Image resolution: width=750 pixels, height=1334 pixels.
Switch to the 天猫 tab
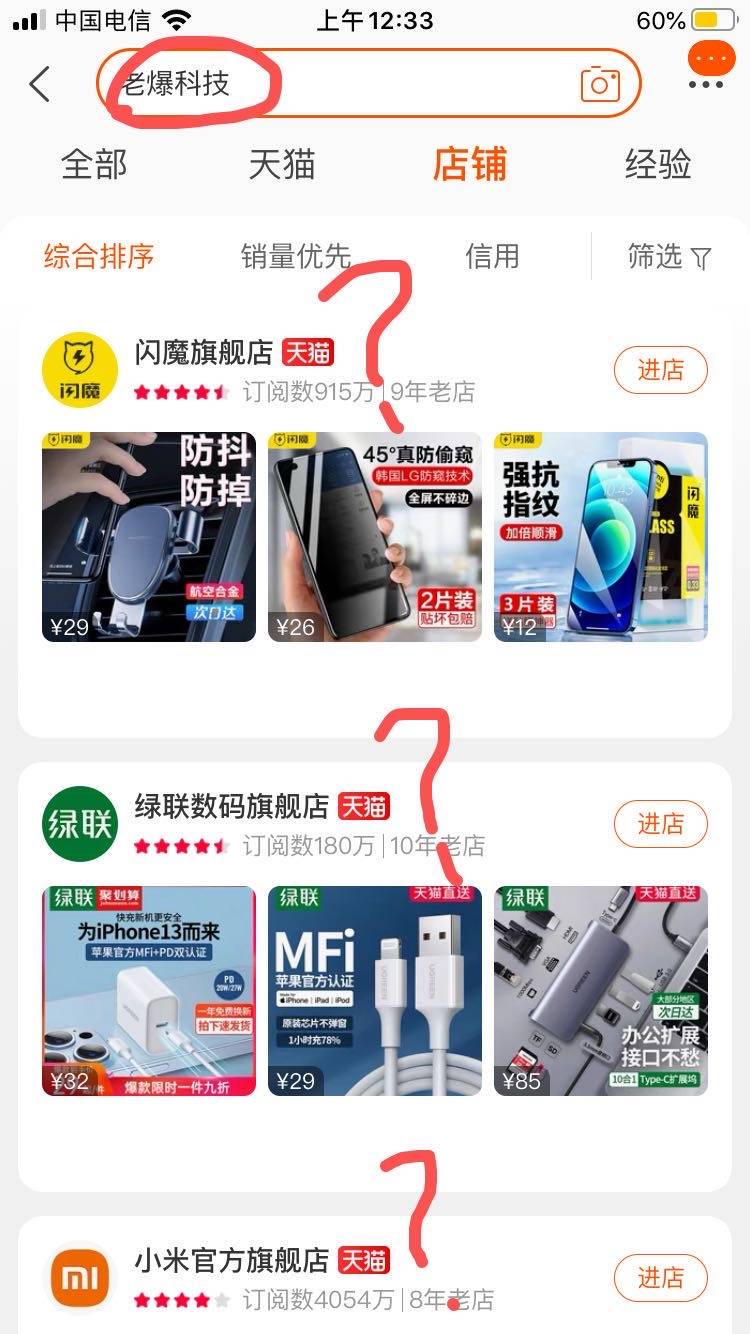click(282, 164)
